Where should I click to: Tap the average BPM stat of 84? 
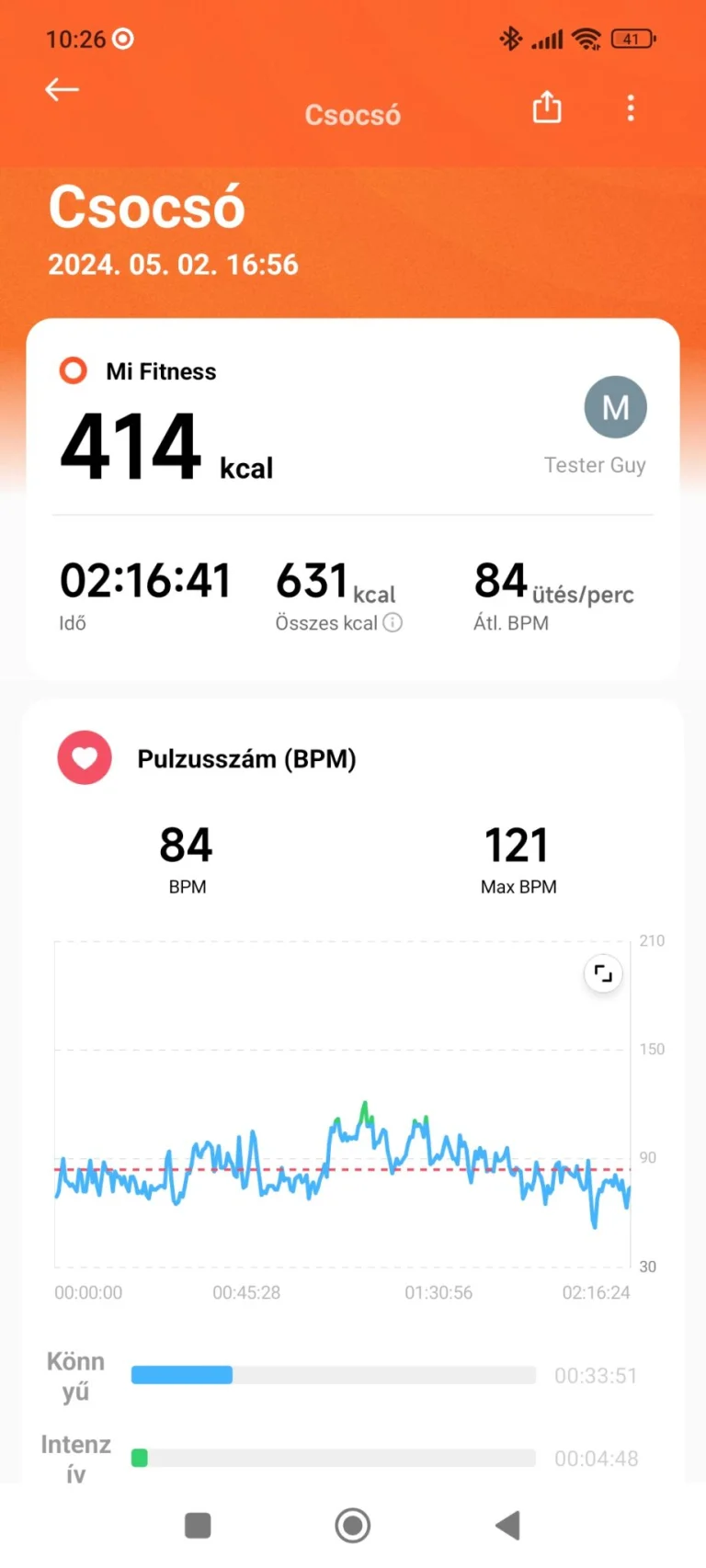pyautogui.click(x=500, y=579)
